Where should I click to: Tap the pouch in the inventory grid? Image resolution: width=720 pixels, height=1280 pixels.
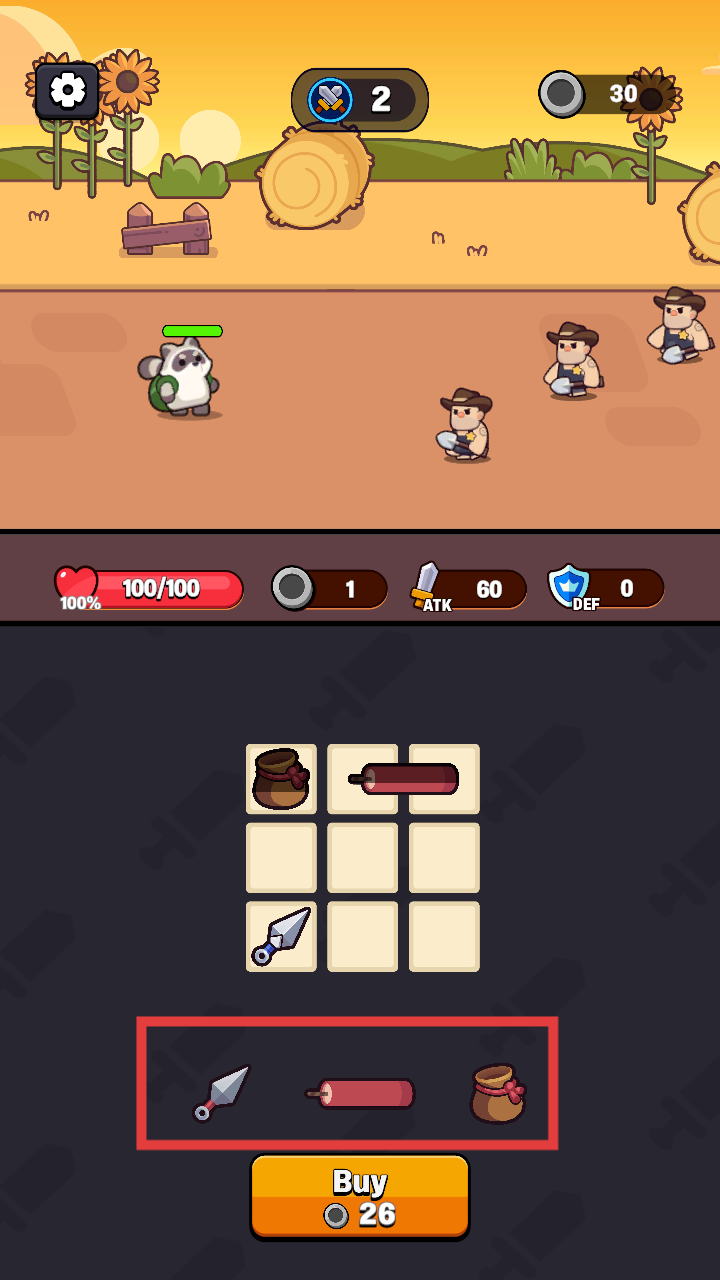281,778
